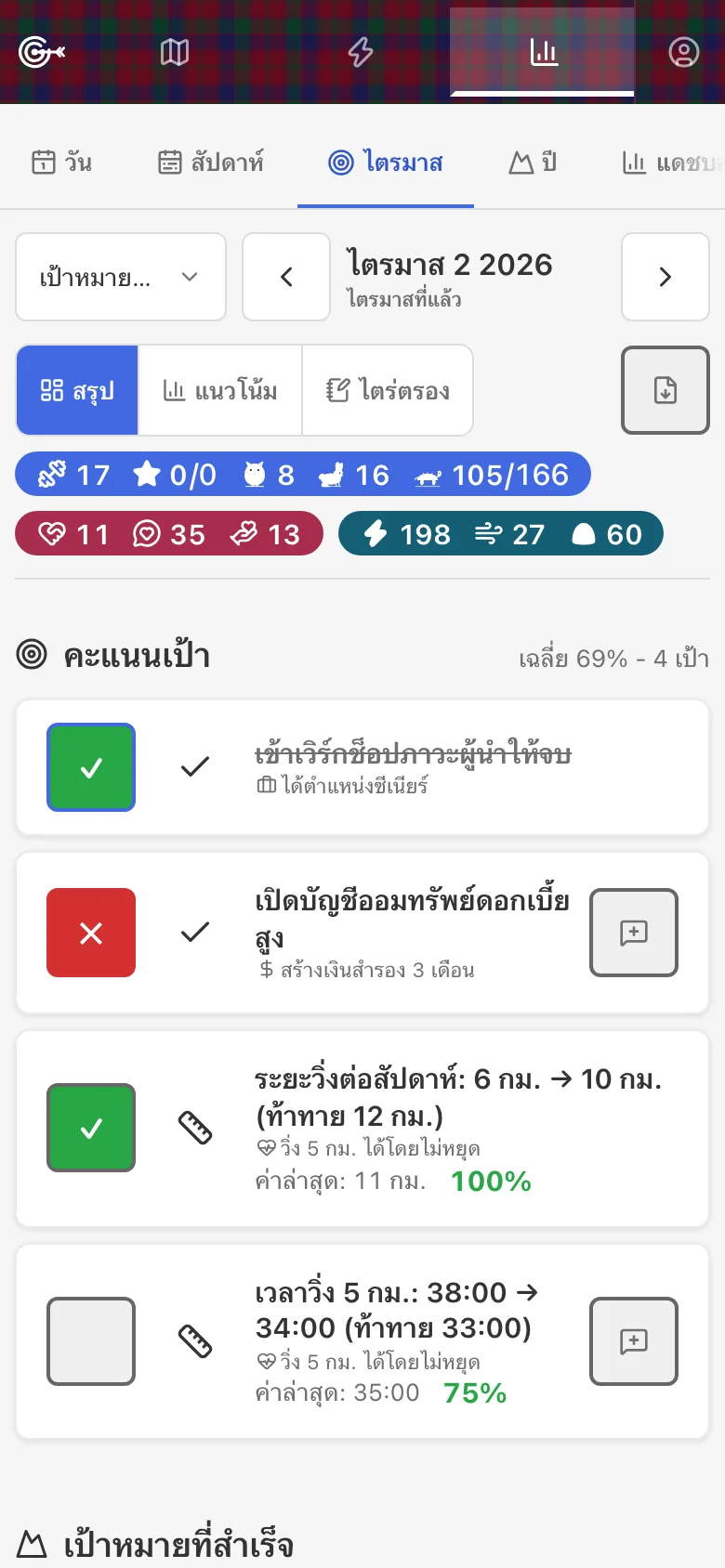Select the แนวโน้ม view
Image resolution: width=725 pixels, height=1568 pixels.
220,390
